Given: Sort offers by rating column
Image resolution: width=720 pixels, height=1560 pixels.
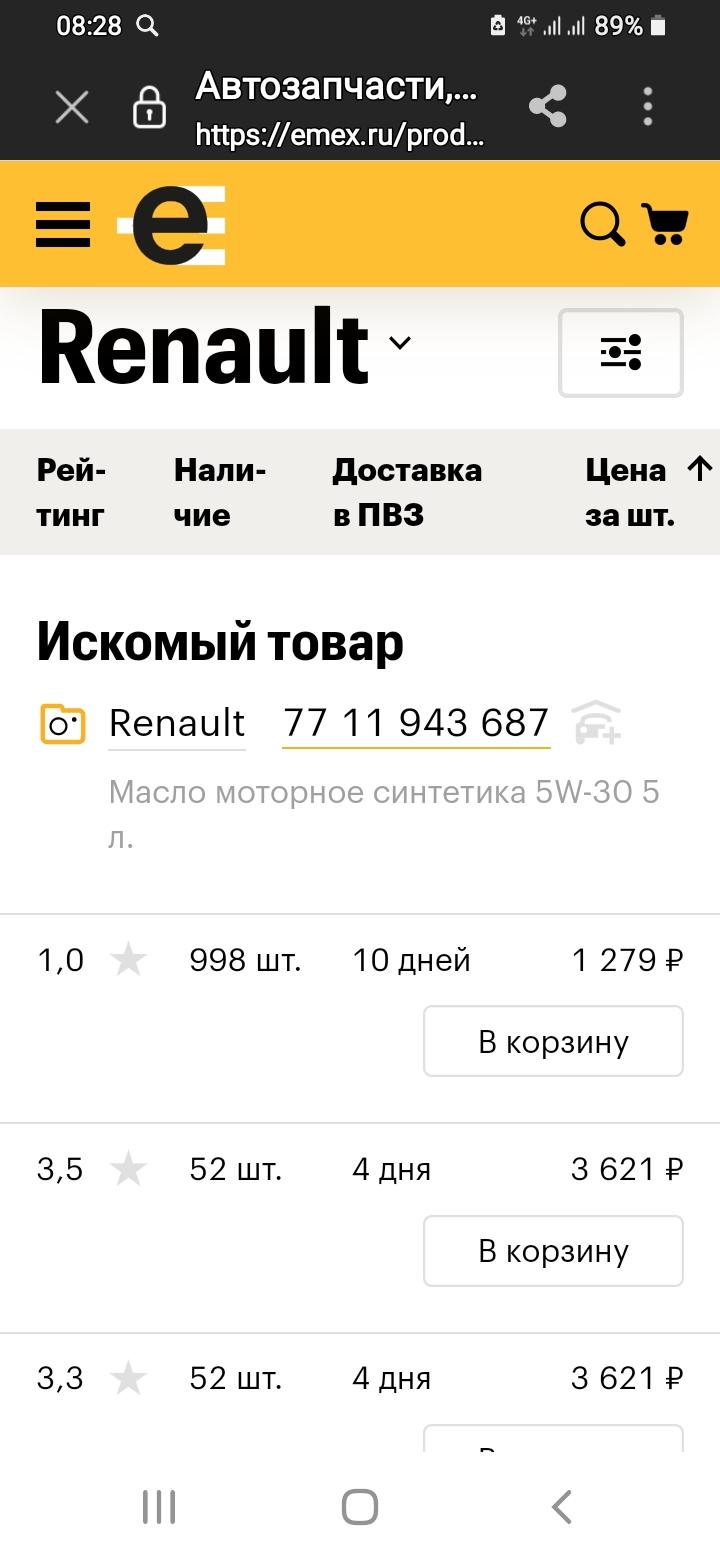Looking at the screenshot, I should (x=71, y=492).
